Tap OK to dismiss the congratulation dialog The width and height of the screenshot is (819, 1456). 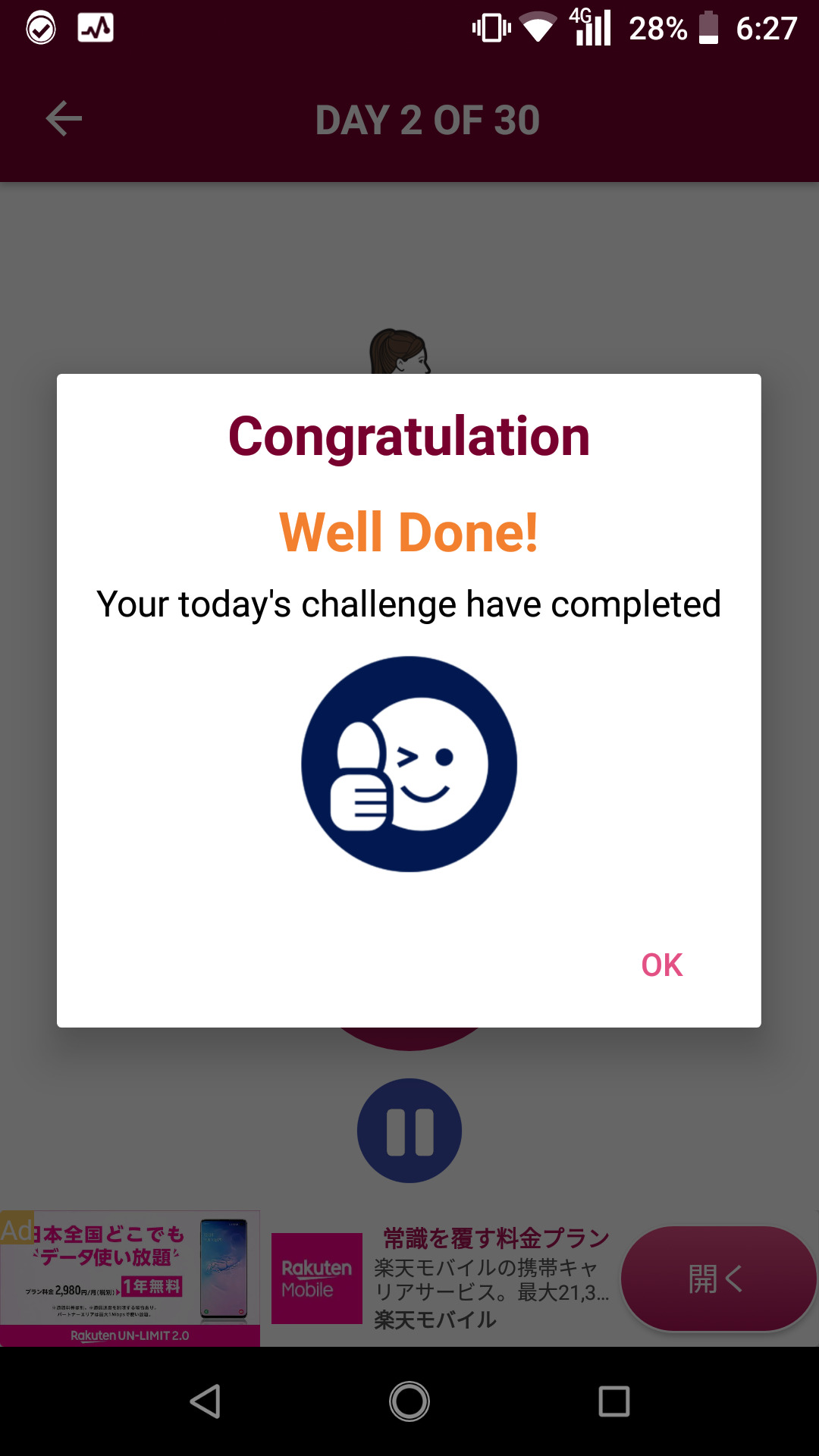pyautogui.click(x=661, y=965)
